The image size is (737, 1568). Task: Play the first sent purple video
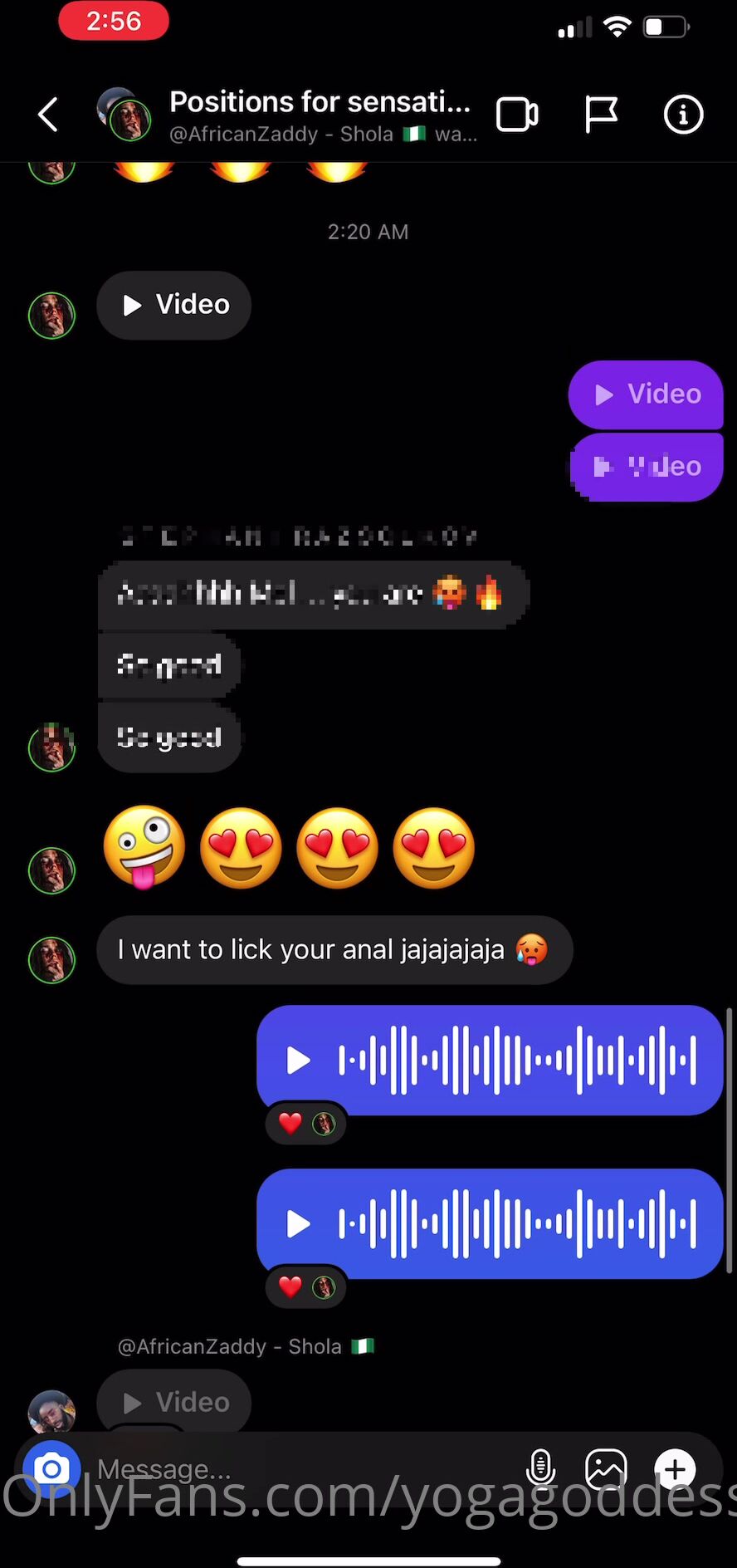(x=646, y=394)
